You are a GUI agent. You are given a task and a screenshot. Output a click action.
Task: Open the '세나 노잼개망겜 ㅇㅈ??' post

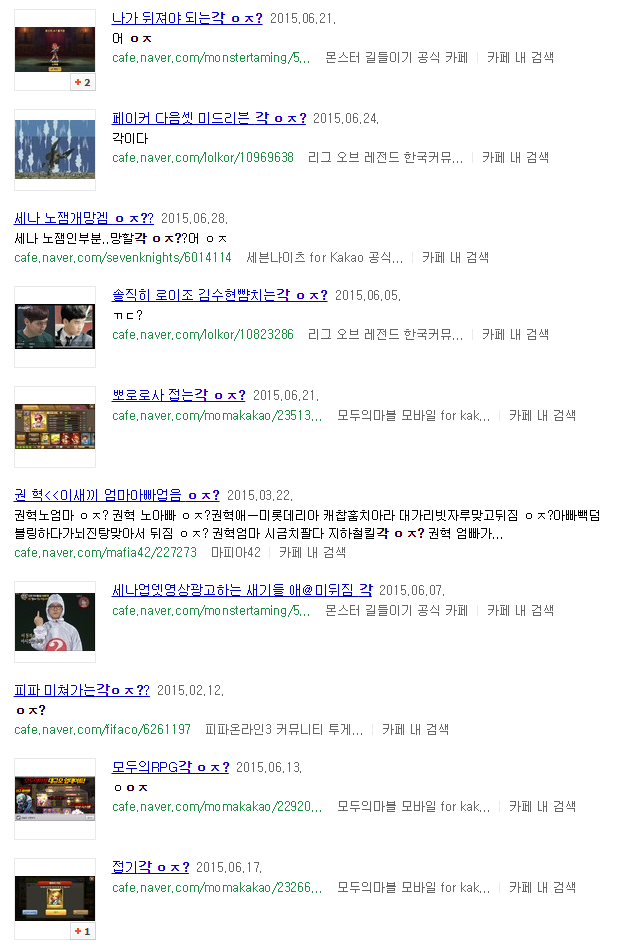pos(83,217)
